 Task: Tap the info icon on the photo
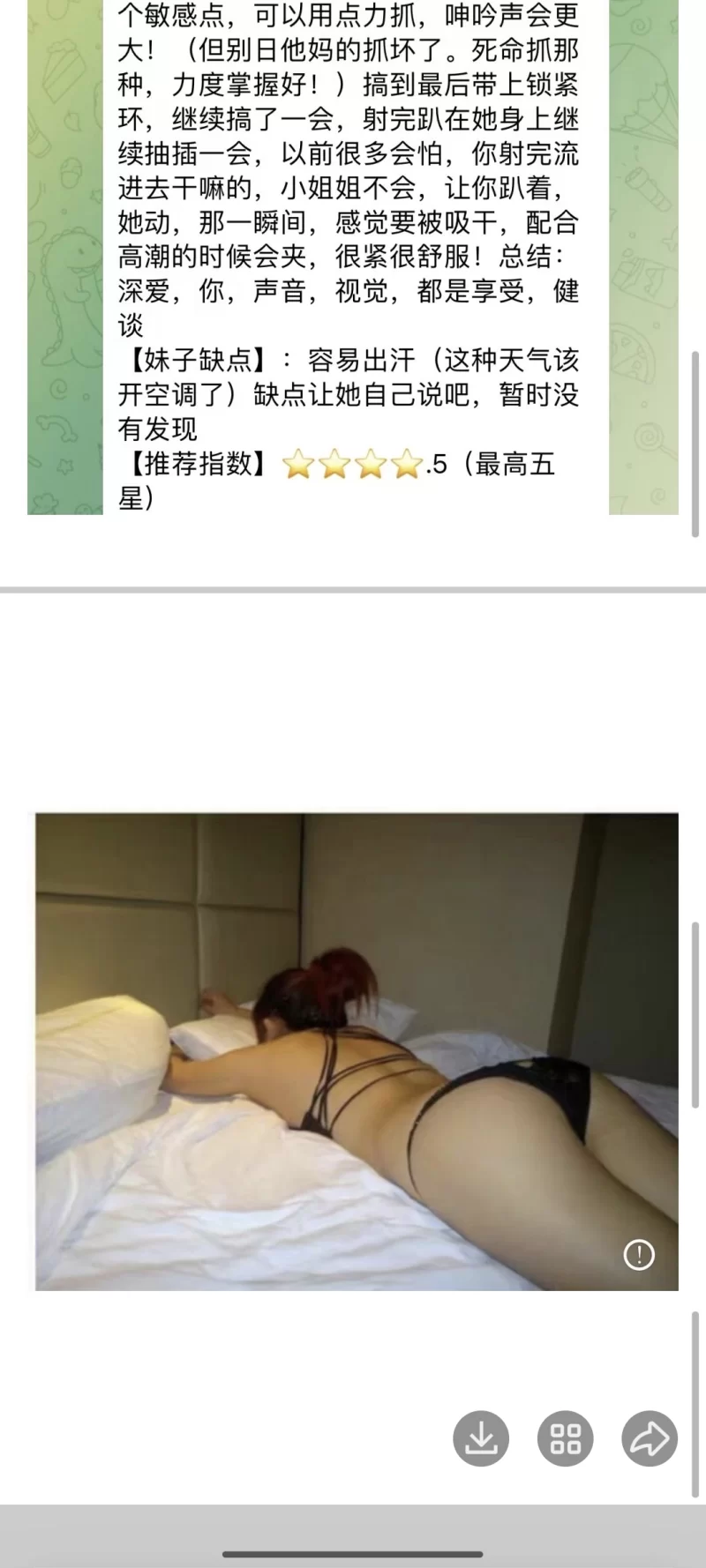pos(639,1254)
